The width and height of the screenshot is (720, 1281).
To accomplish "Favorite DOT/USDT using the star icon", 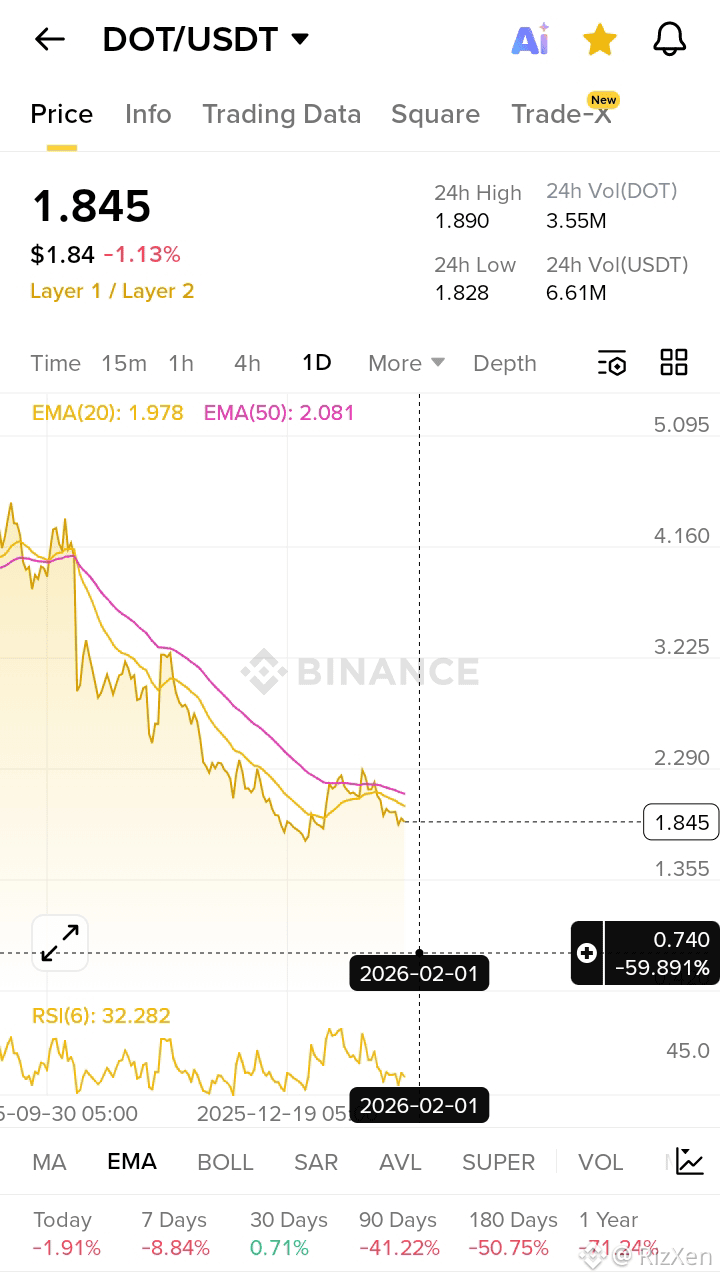I will pyautogui.click(x=599, y=39).
